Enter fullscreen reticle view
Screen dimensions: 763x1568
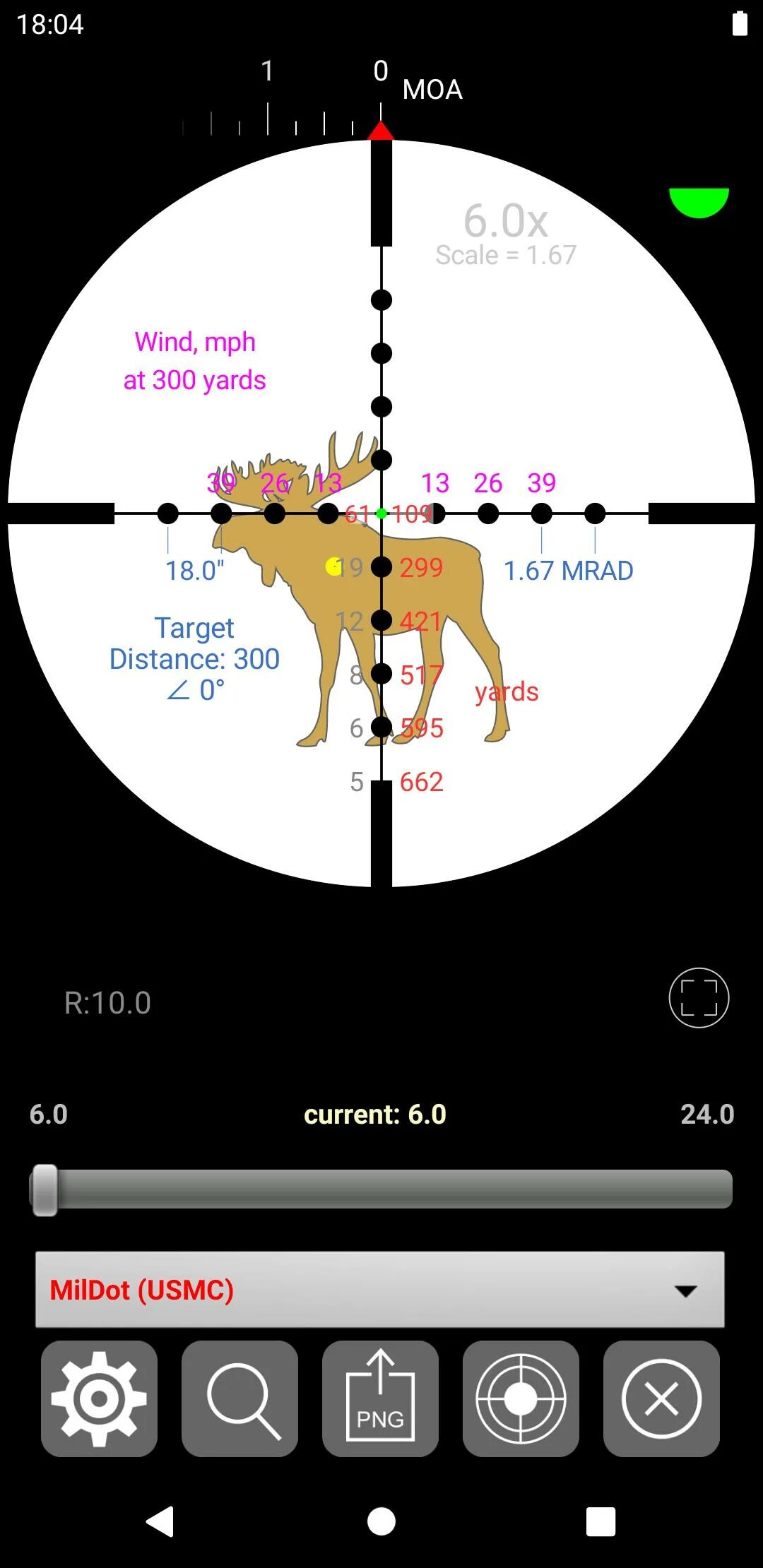click(x=699, y=997)
